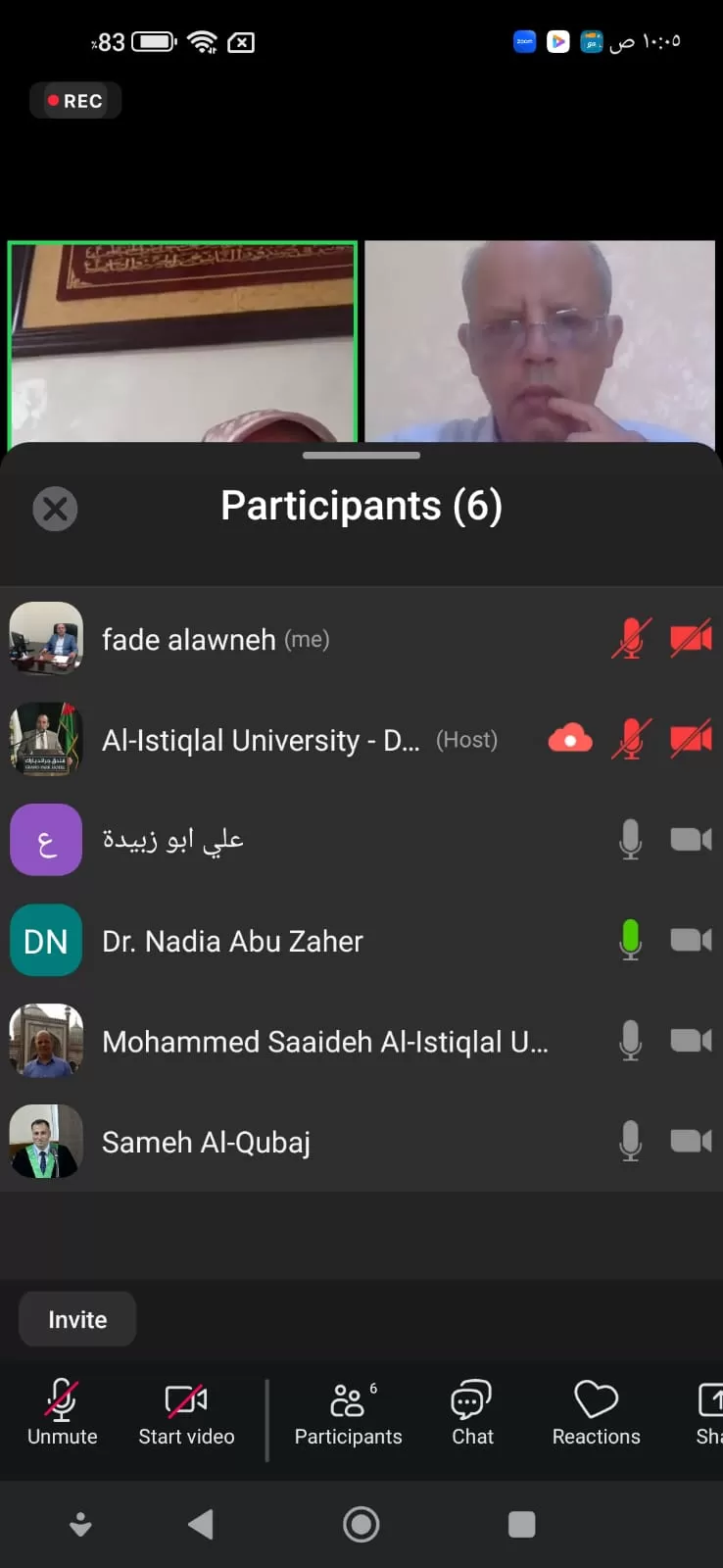Tap the REC recording indicator
The width and height of the screenshot is (723, 1568).
click(x=75, y=101)
